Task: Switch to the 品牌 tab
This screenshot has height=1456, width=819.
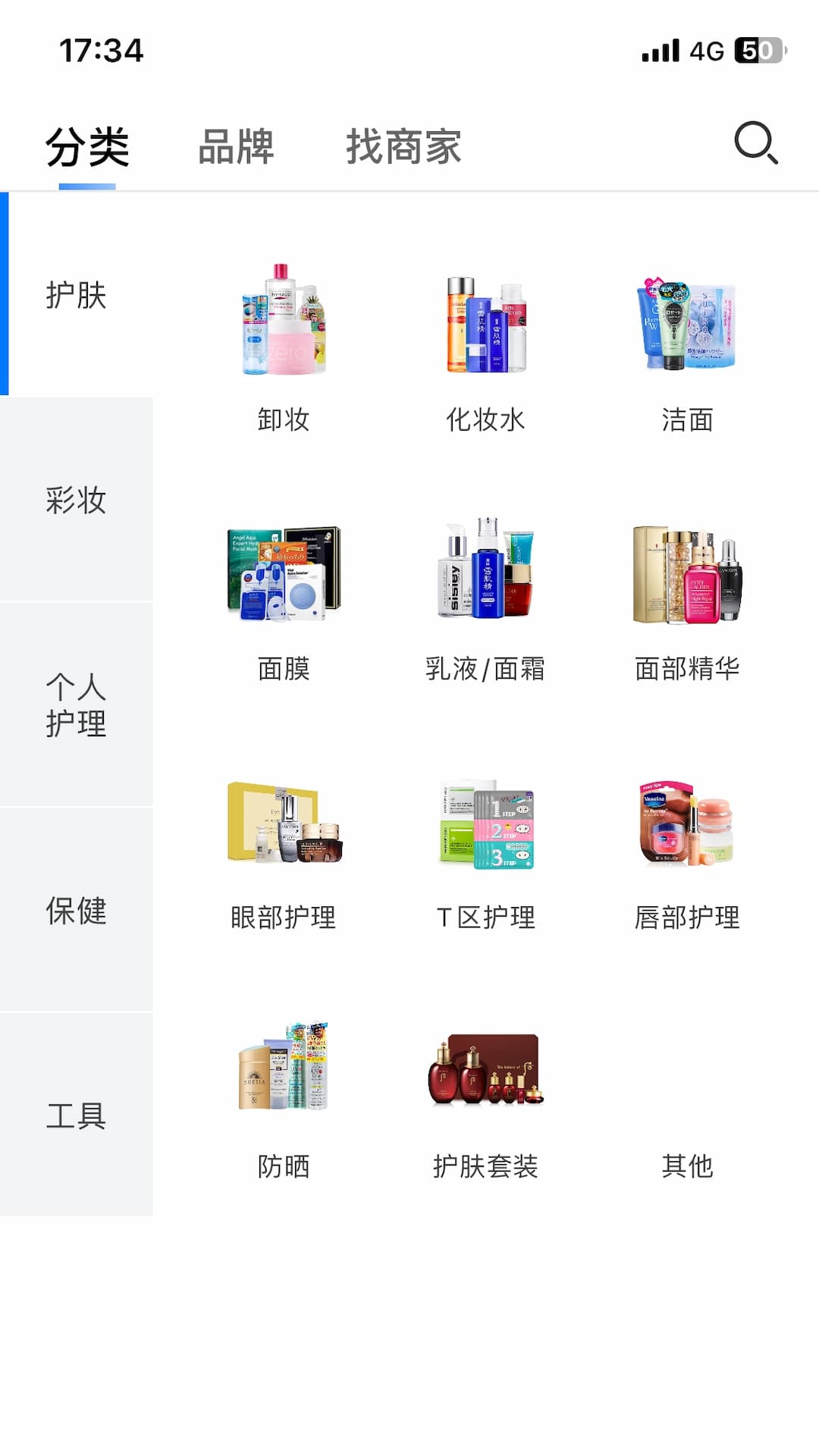Action: [x=236, y=146]
